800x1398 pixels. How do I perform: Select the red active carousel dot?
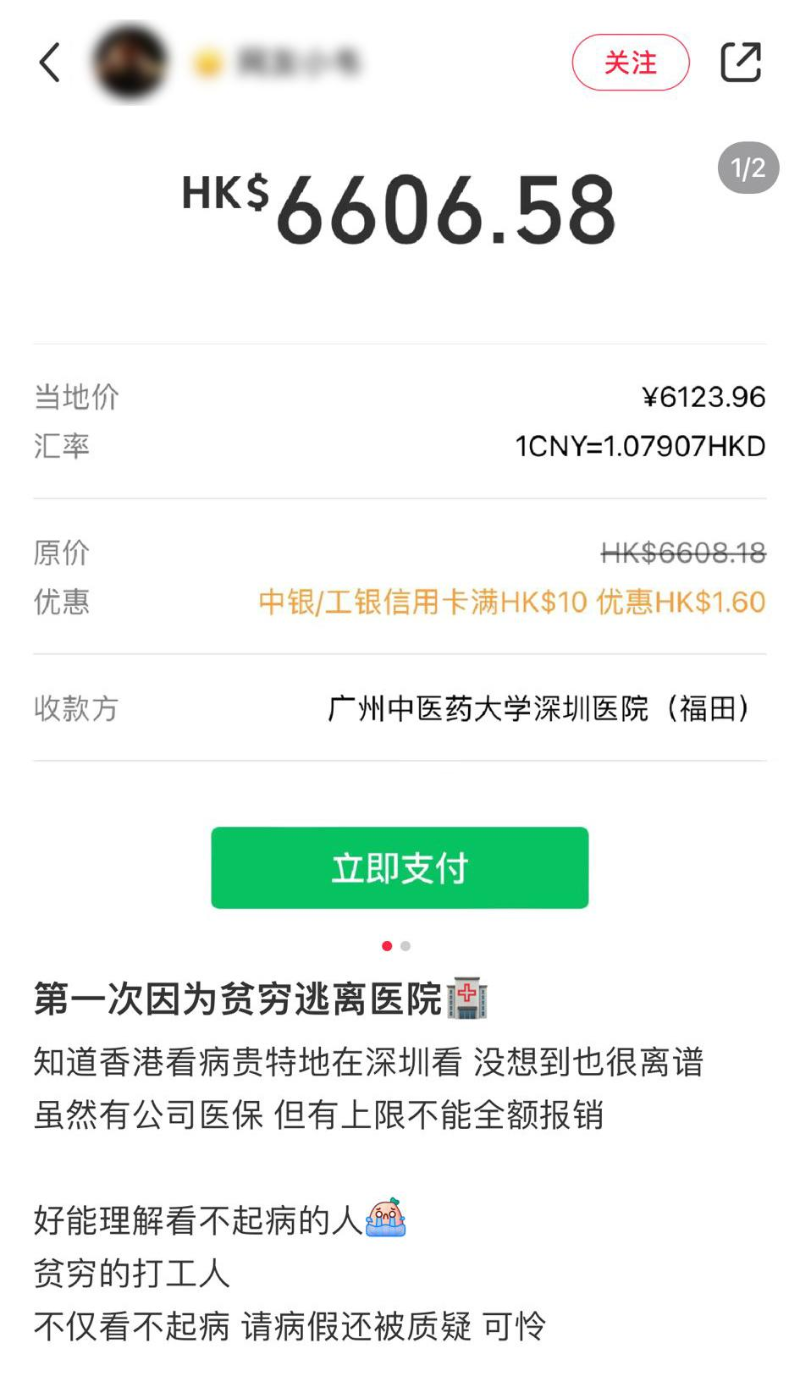click(387, 945)
